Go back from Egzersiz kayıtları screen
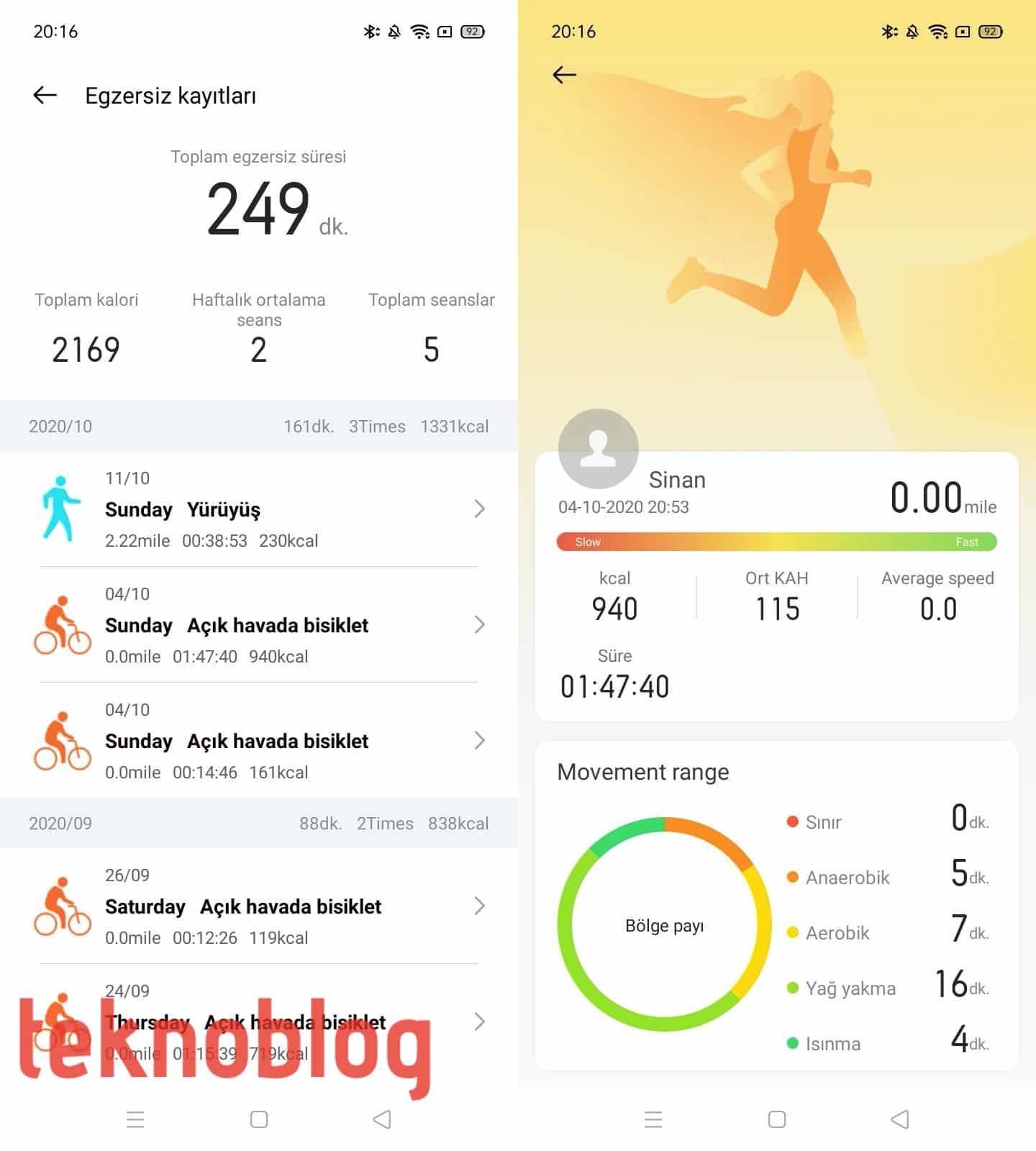This screenshot has width=1036, height=1151. pyautogui.click(x=45, y=95)
